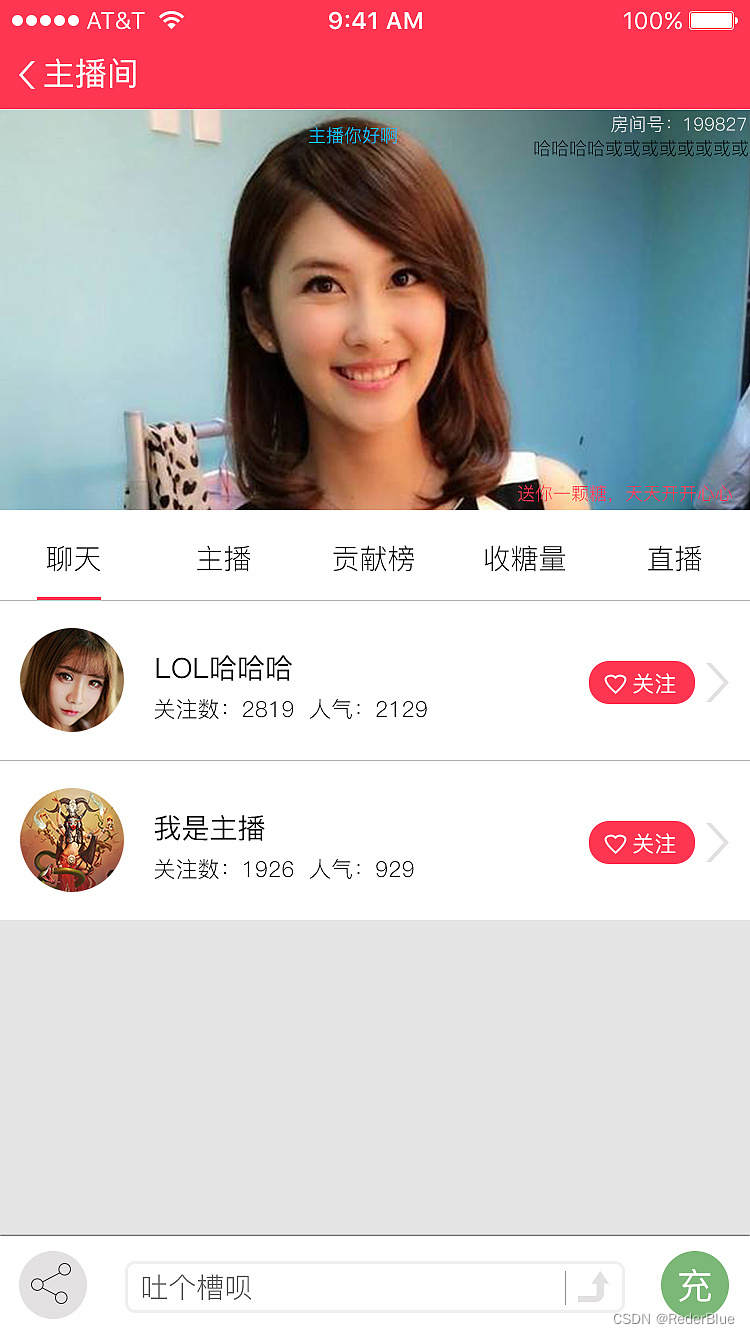This screenshot has width=750, height=1334.
Task: Focus the 吐个槽呗 comment field
Action: [x=340, y=1287]
